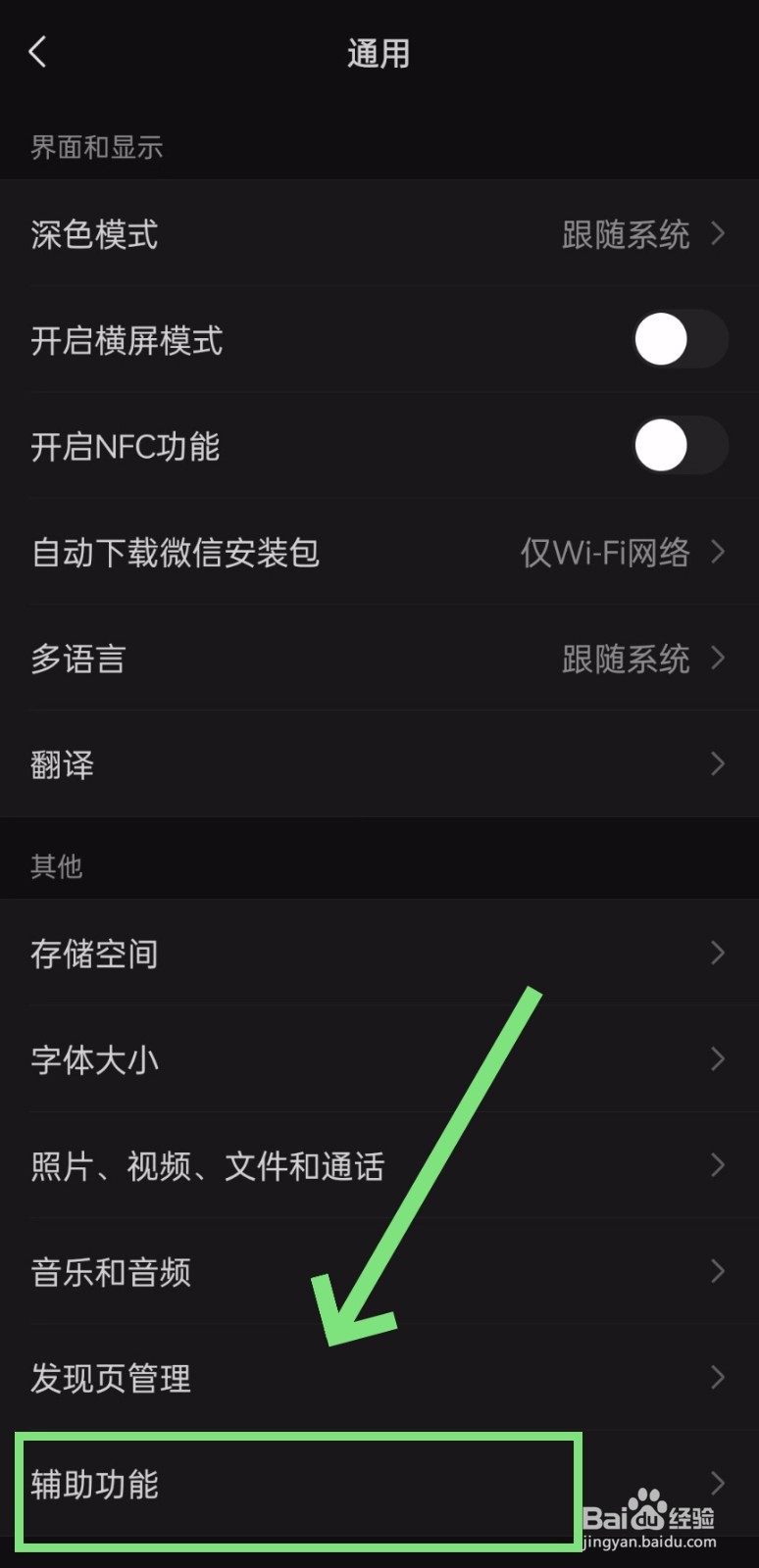Toggle 开启横屏模式 switch on
The width and height of the screenshot is (759, 1568).
[x=681, y=340]
